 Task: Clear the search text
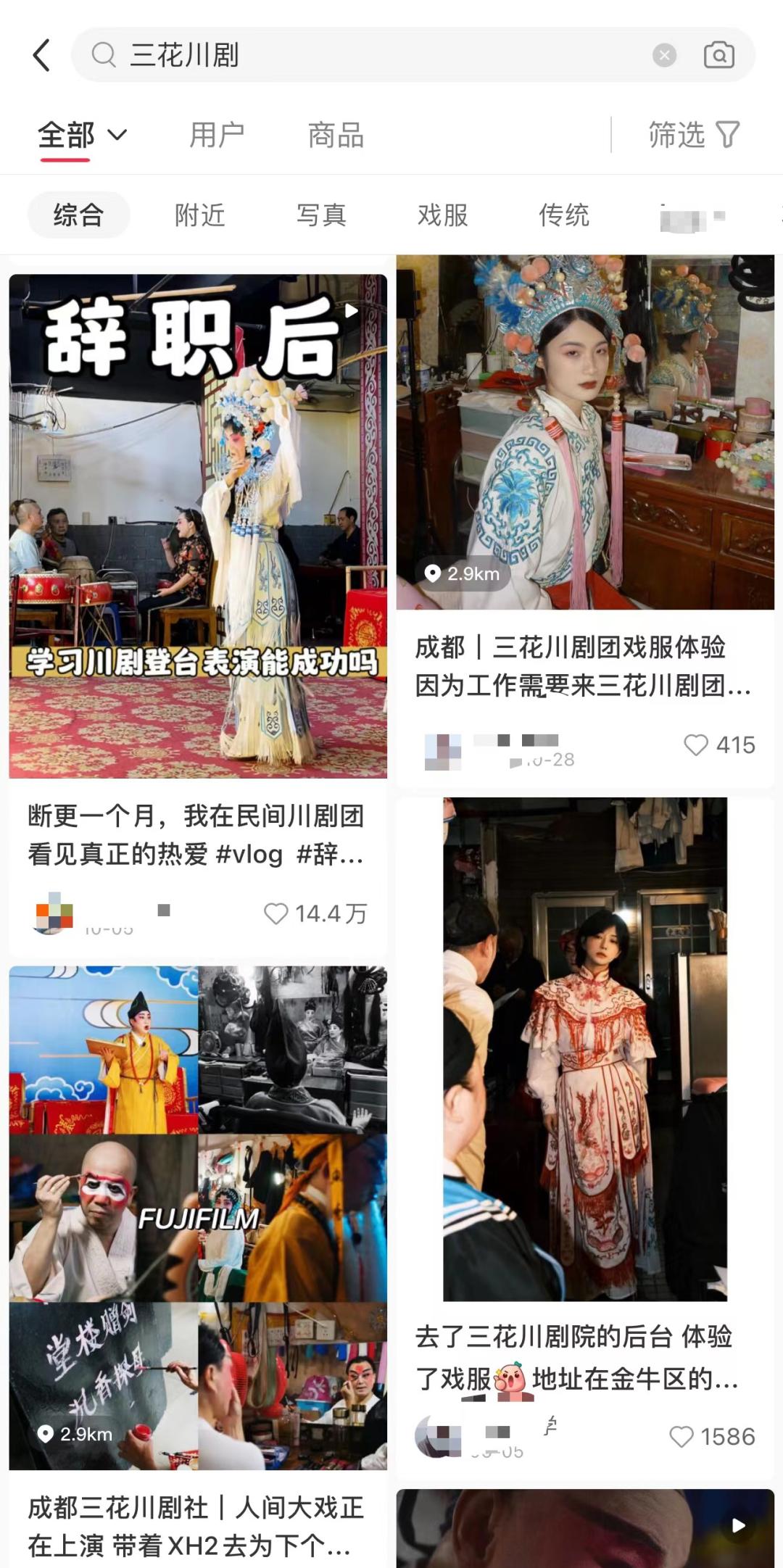(x=664, y=55)
